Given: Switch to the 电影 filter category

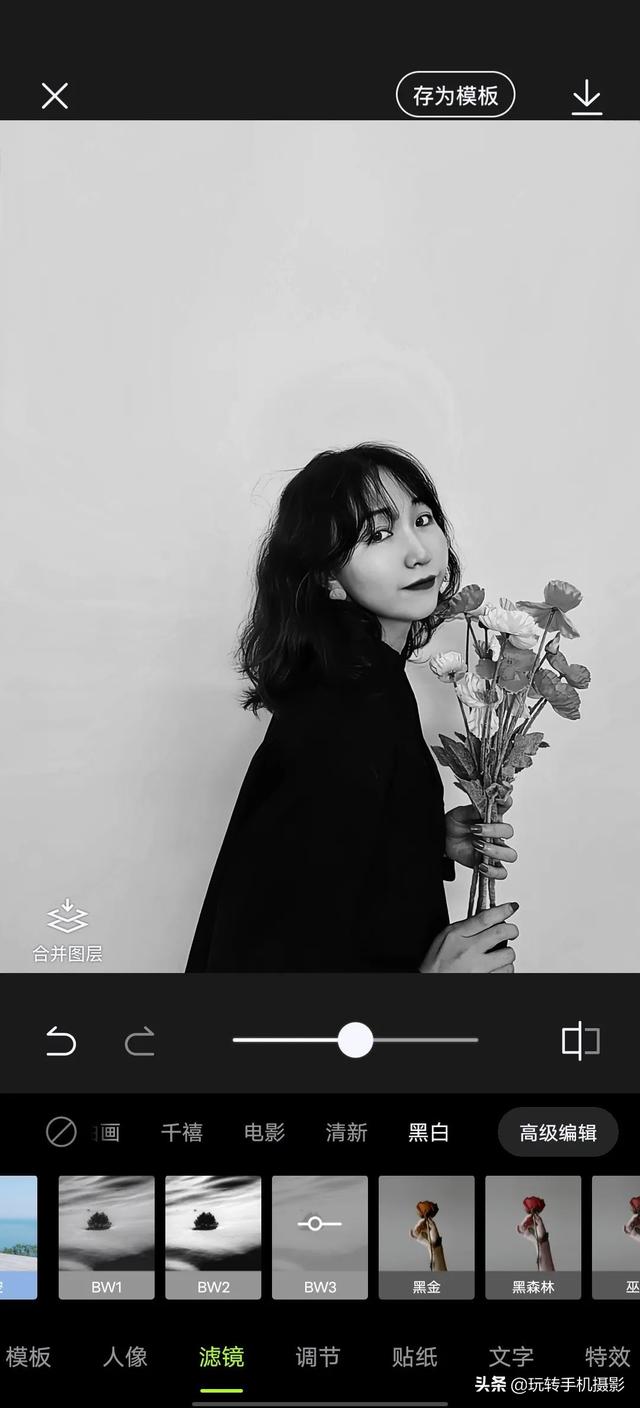Looking at the screenshot, I should pos(264,1132).
